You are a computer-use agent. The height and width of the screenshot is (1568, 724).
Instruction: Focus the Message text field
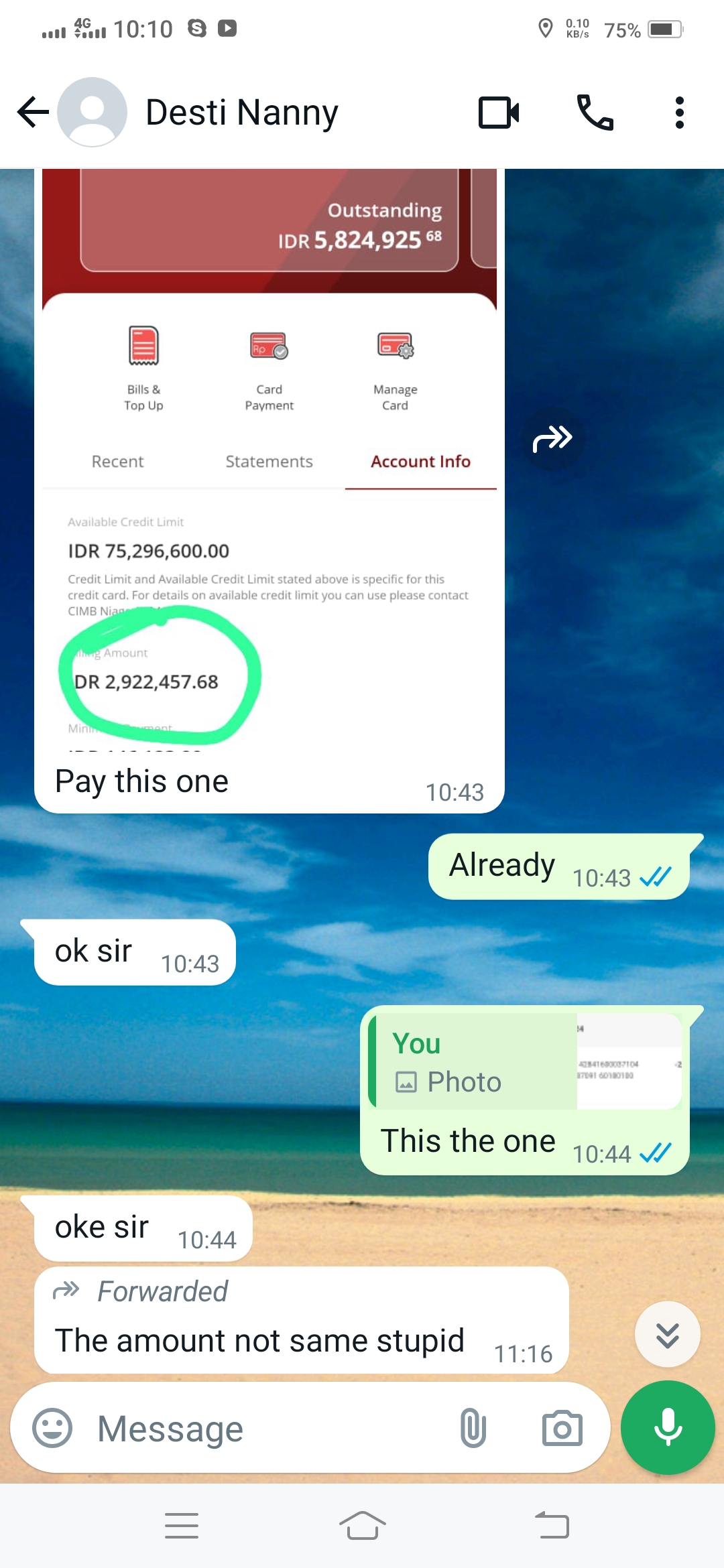pos(268,1428)
